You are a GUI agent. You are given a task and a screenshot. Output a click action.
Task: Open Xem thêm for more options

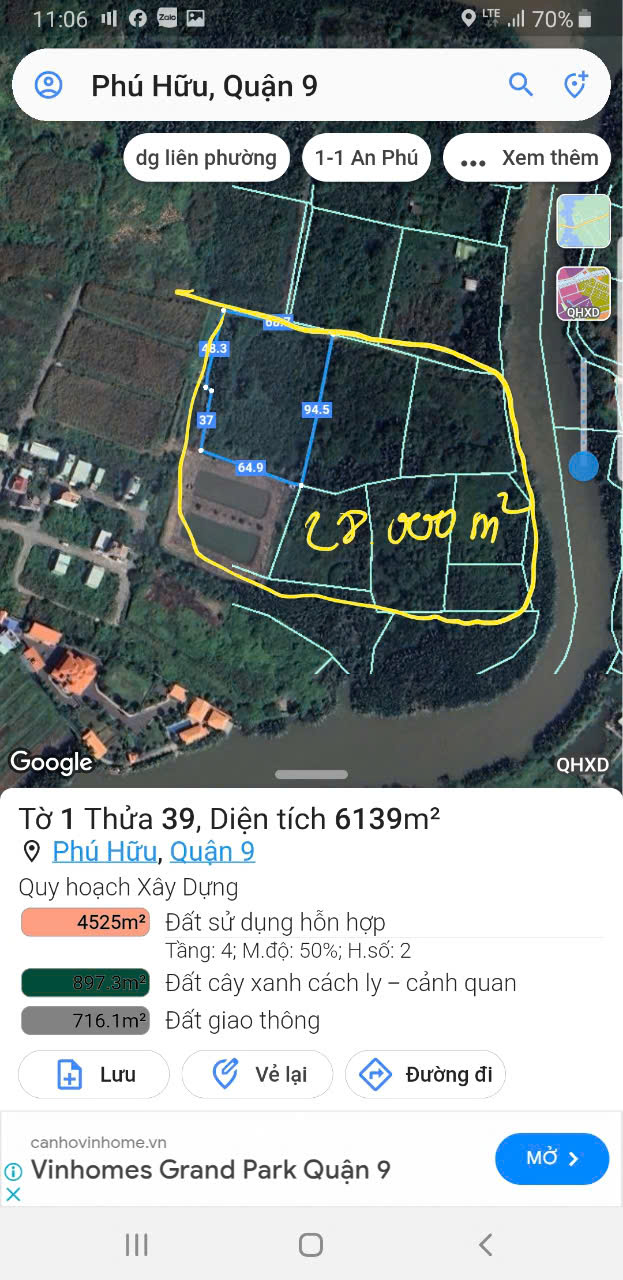pos(527,158)
